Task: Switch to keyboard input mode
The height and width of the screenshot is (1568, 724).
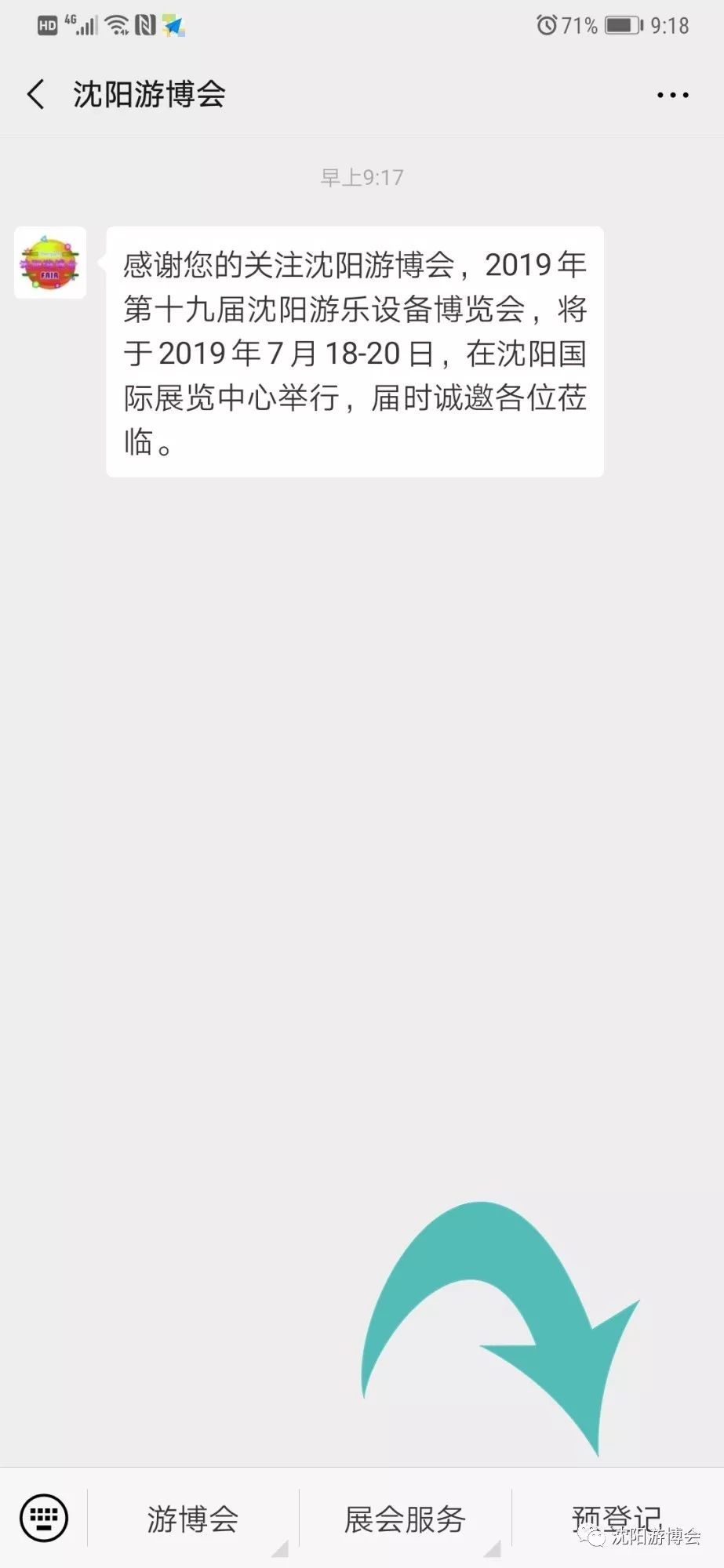Action: (x=44, y=1518)
